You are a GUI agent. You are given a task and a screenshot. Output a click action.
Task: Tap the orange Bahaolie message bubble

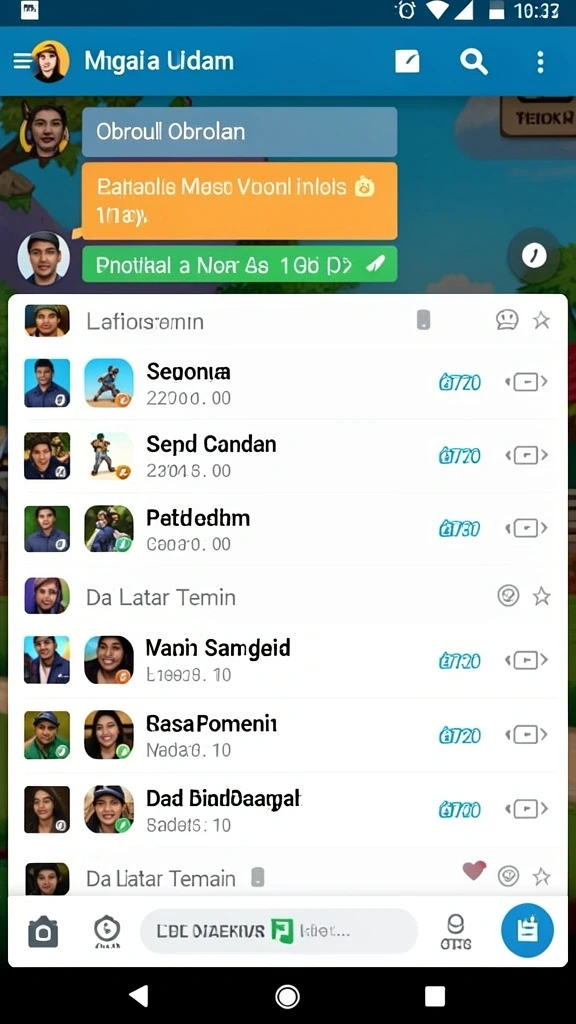[x=239, y=200]
